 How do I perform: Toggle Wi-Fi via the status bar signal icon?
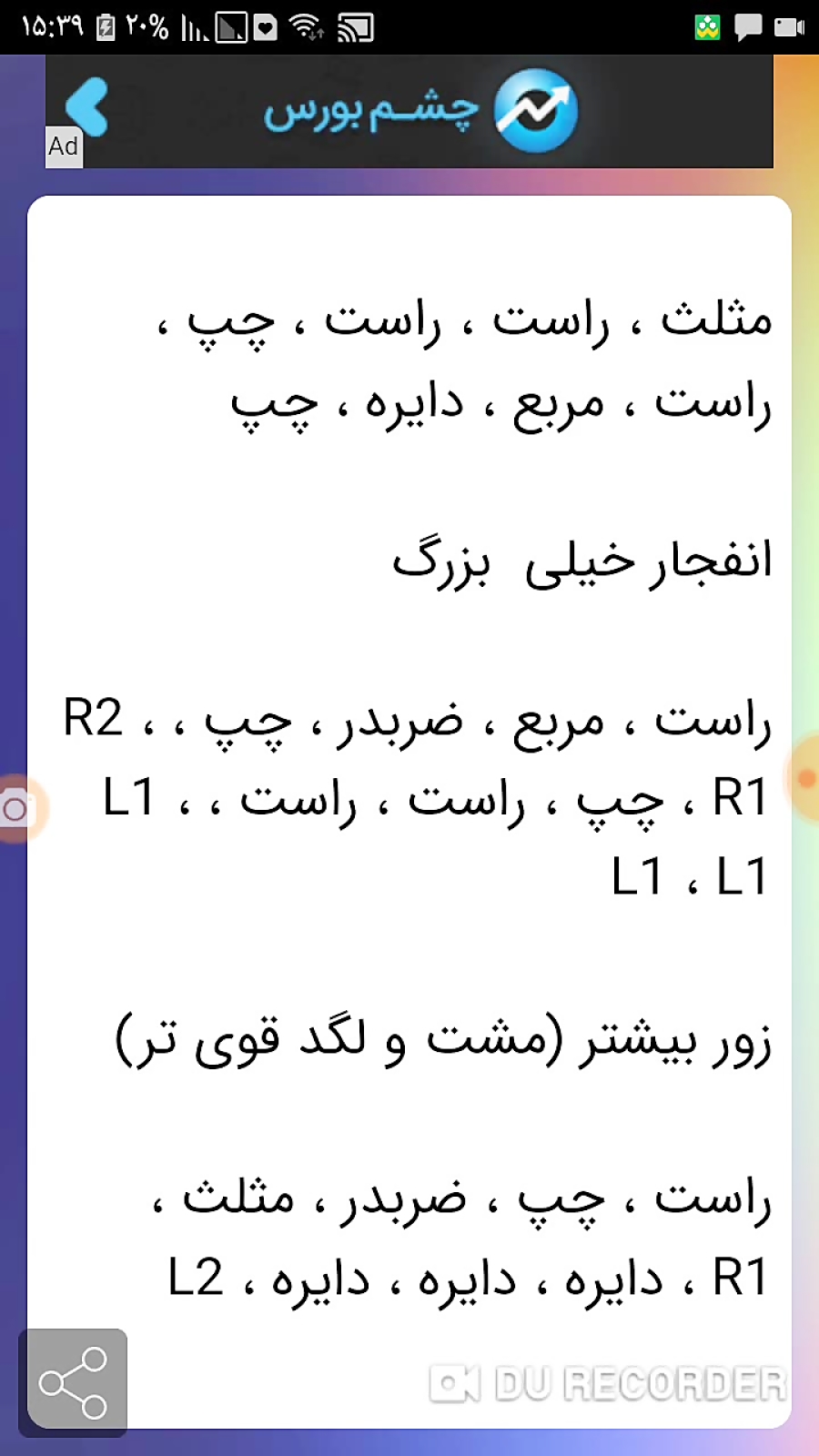(x=304, y=26)
